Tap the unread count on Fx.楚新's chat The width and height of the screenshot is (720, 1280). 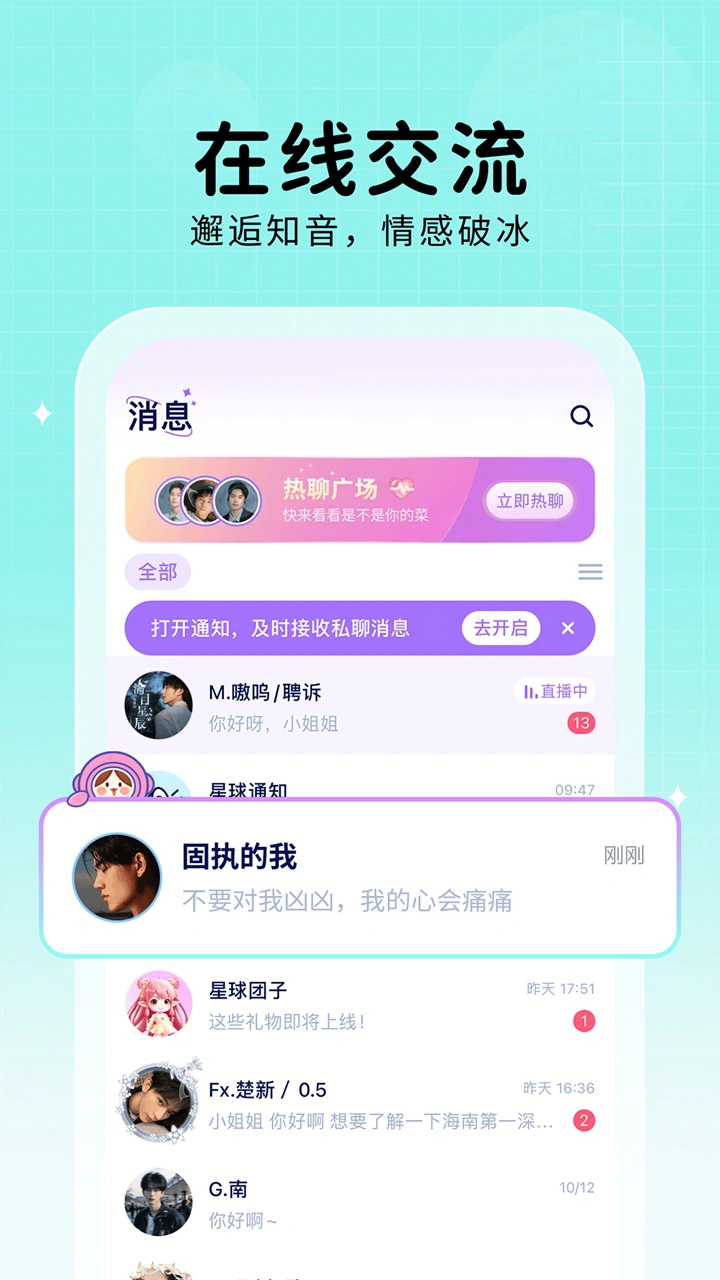pyautogui.click(x=582, y=1121)
